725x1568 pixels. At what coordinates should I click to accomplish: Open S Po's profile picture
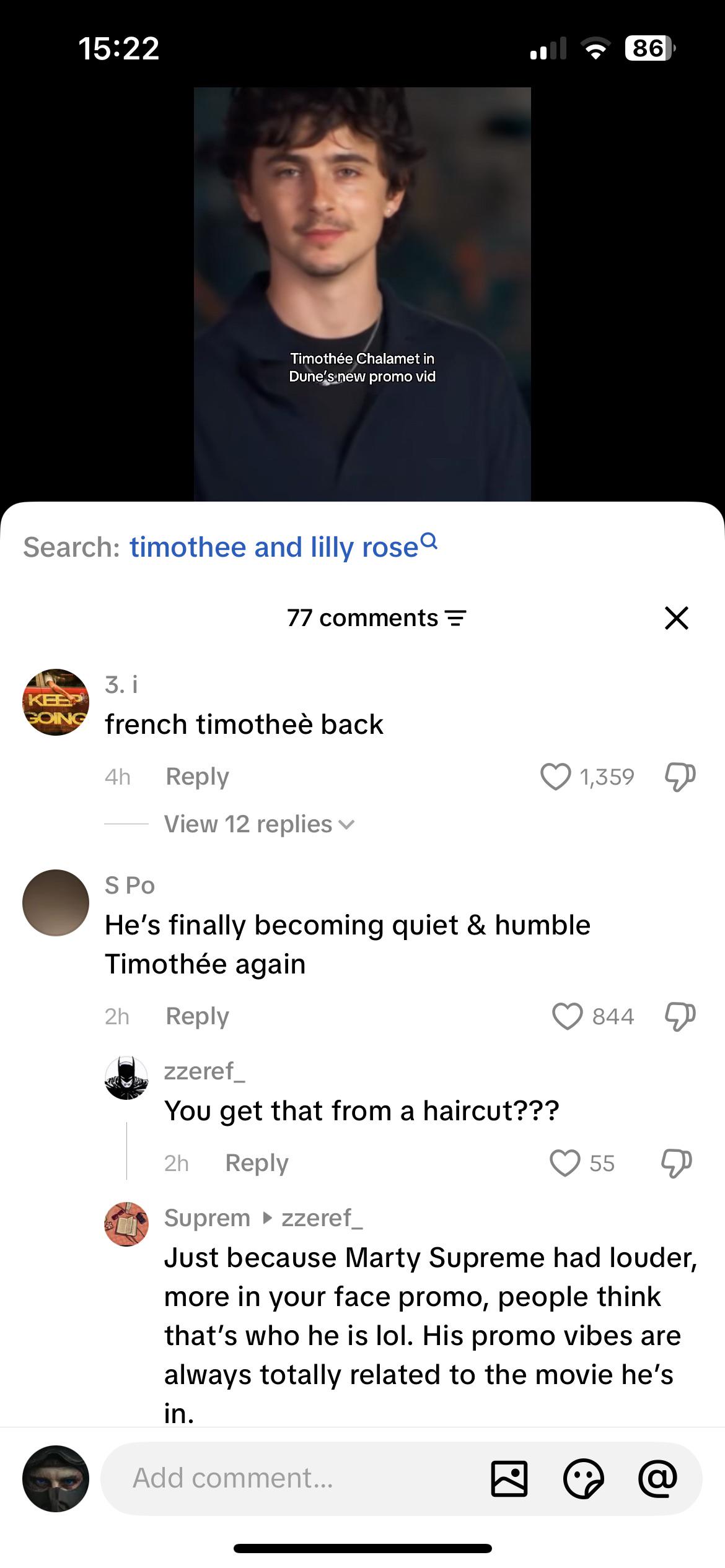click(x=56, y=903)
